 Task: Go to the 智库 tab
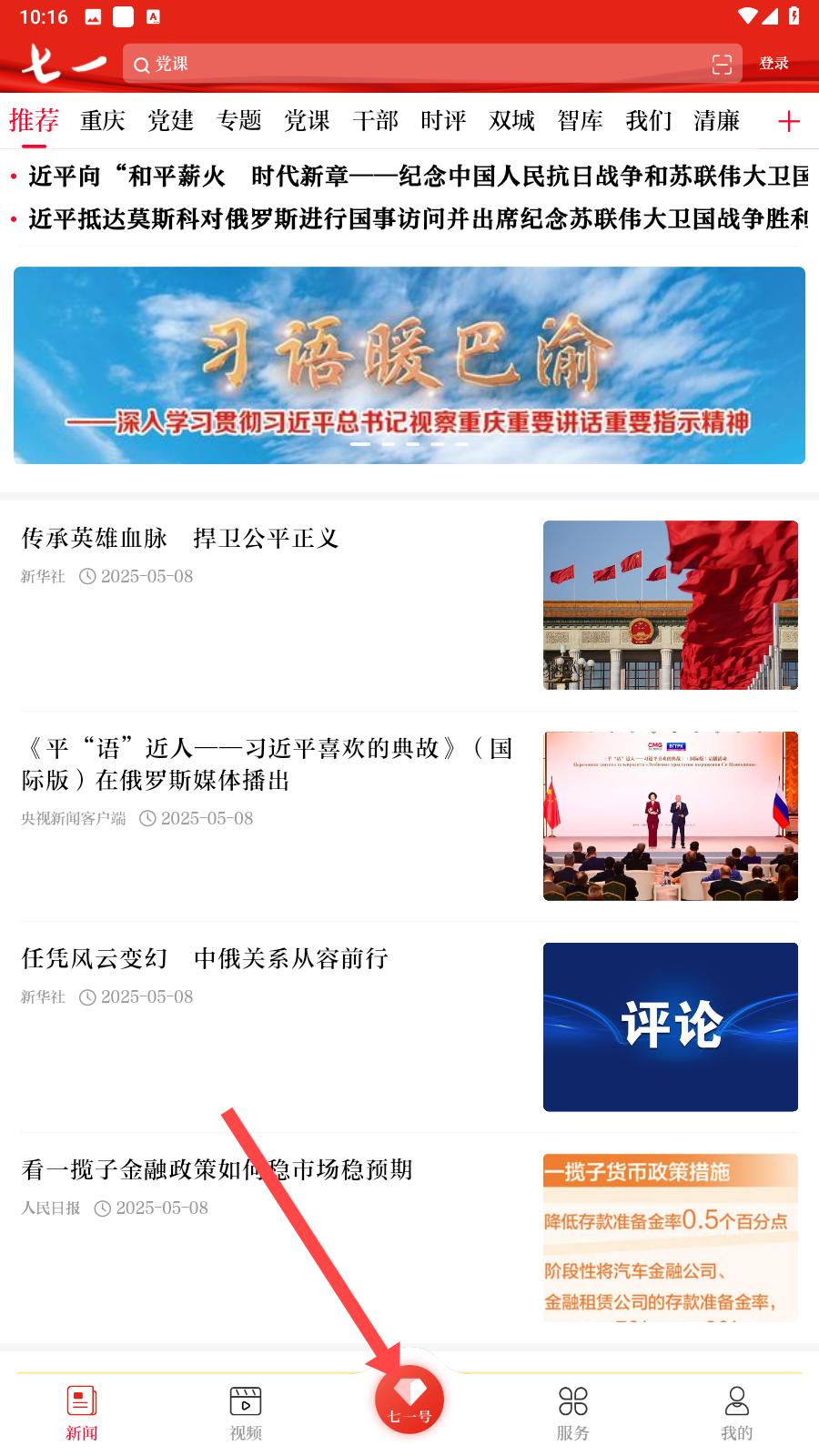point(580,120)
